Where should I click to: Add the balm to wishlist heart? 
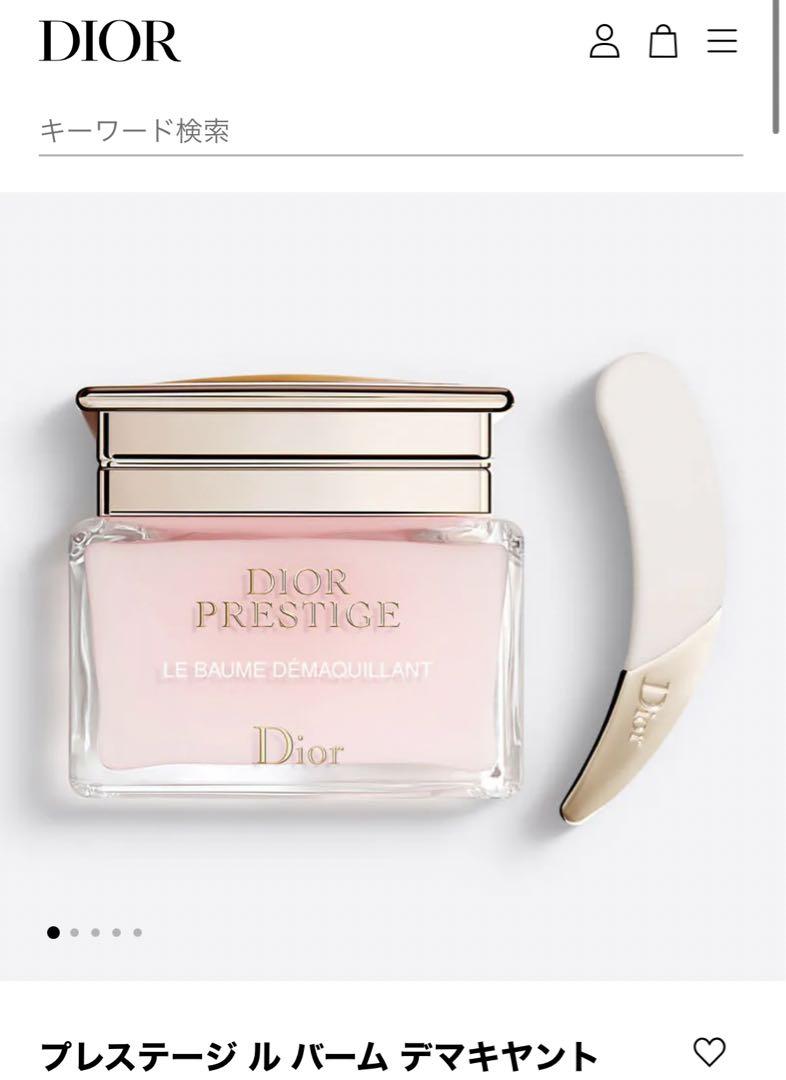(709, 1051)
